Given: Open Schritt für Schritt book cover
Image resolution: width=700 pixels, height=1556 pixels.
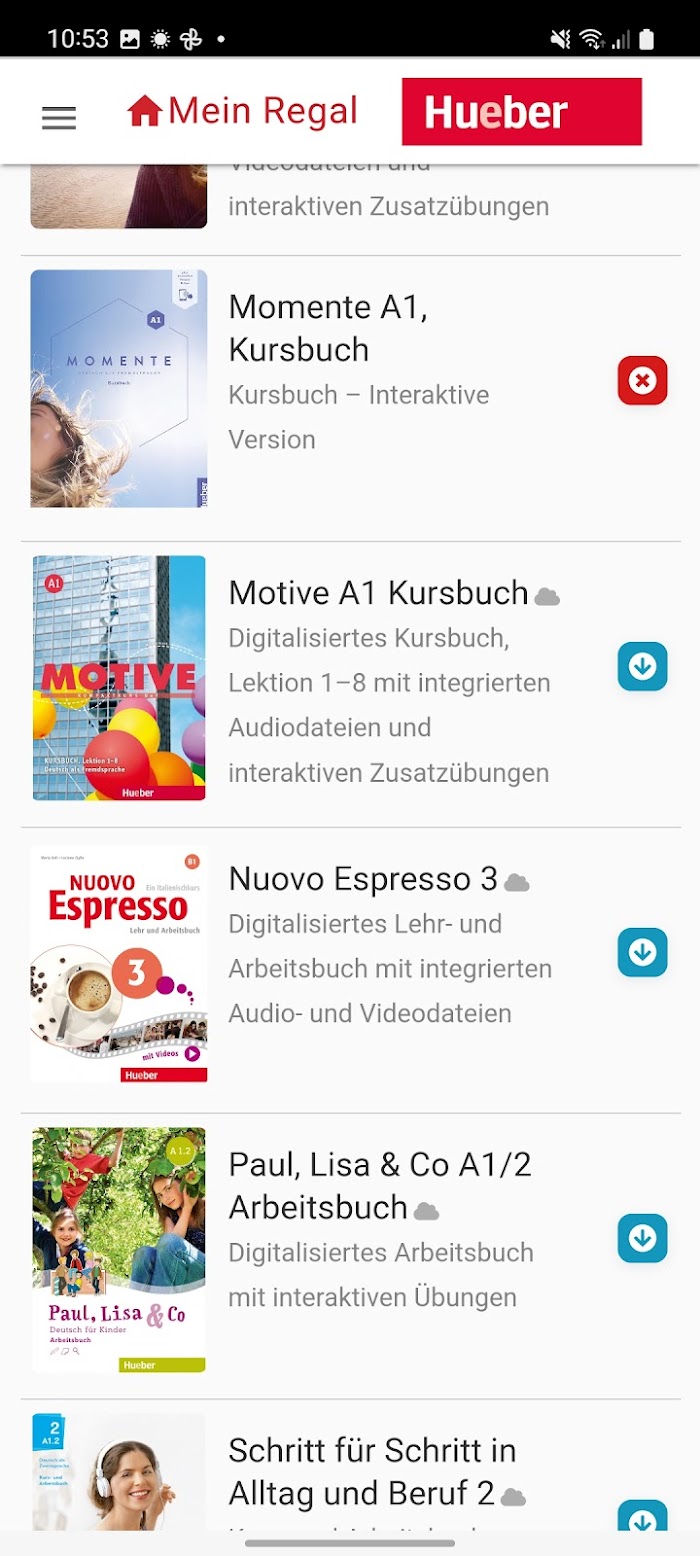Looking at the screenshot, I should (x=119, y=1472).
